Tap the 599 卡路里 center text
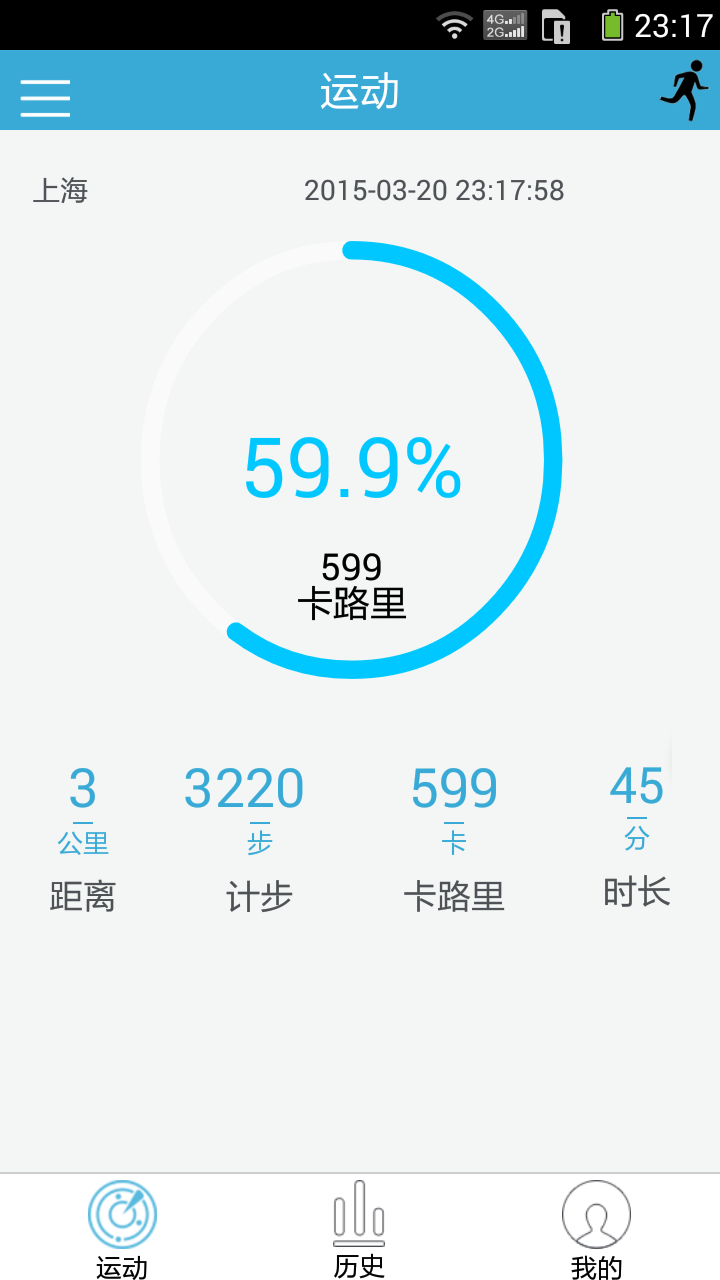Viewport: 720px width, 1280px height. coord(352,585)
